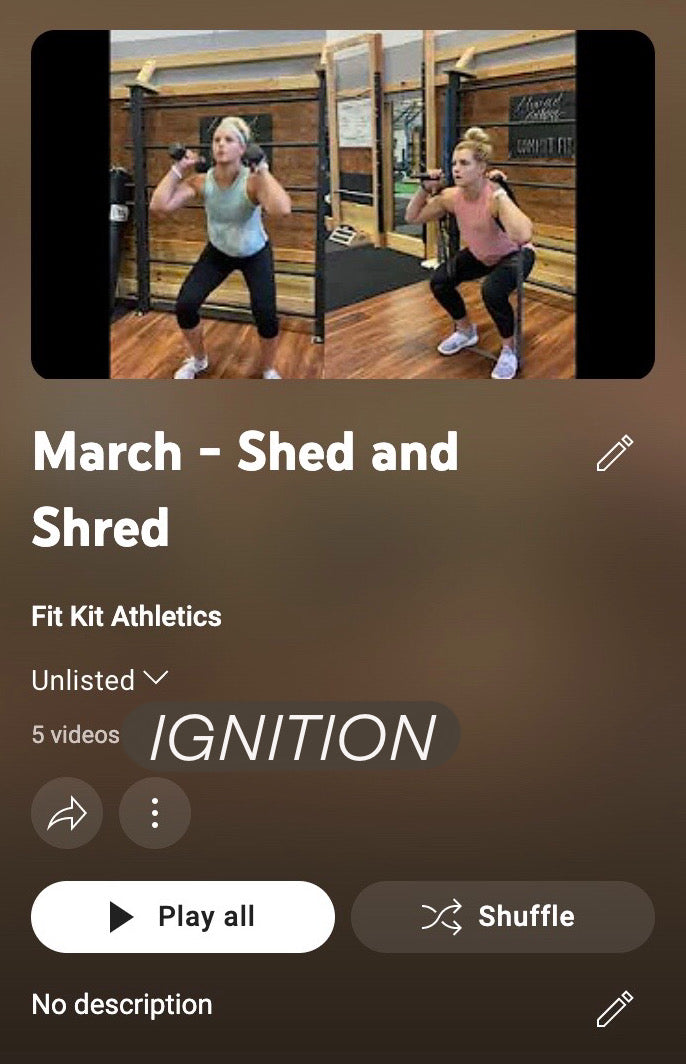Expand the Unlisted privacy dropdown
This screenshot has width=686, height=1064.
click(99, 680)
